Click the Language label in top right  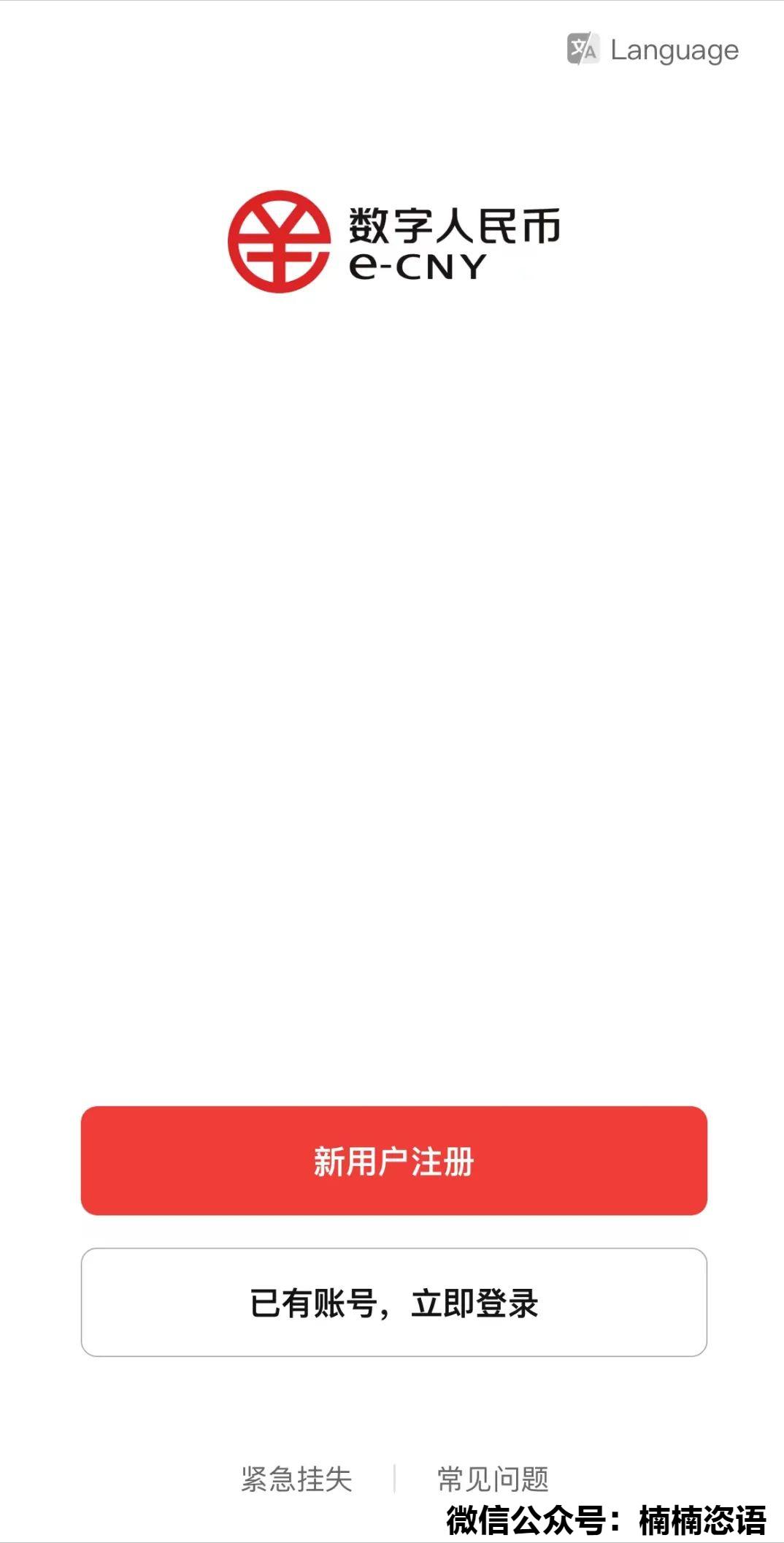coord(675,49)
